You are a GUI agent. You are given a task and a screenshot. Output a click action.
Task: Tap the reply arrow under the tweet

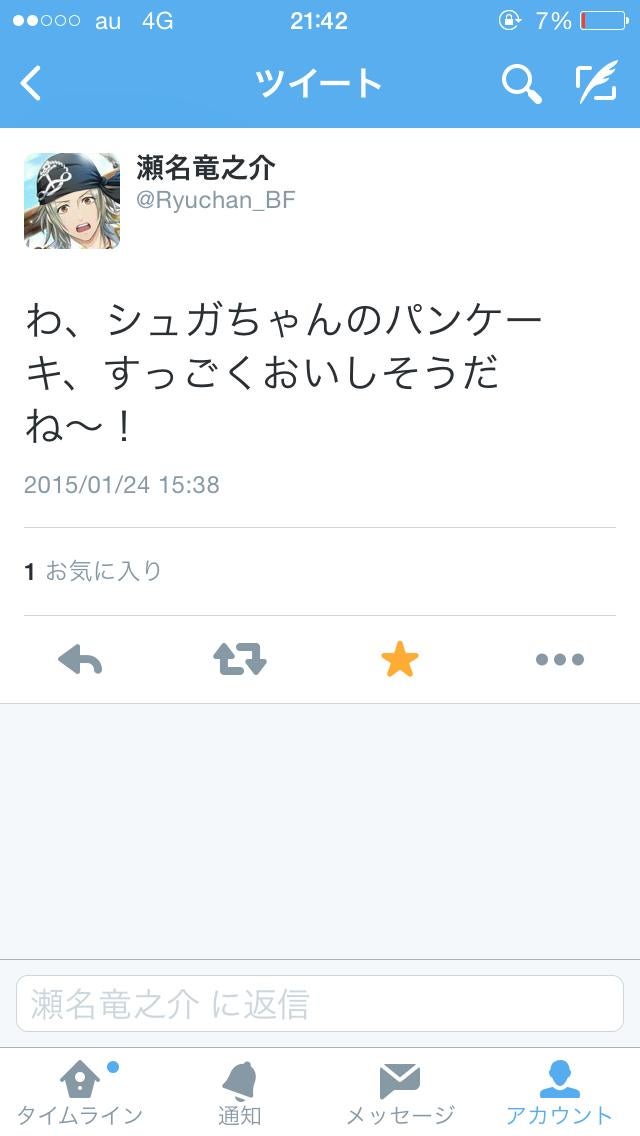[x=80, y=659]
